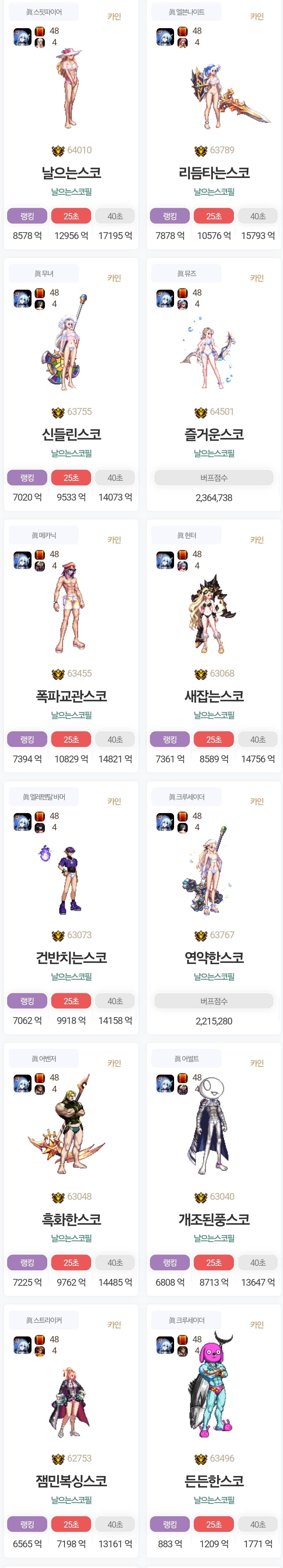The image size is (283, 1568).
Task: Open the 날으는스코 character card
Action: 71,173
